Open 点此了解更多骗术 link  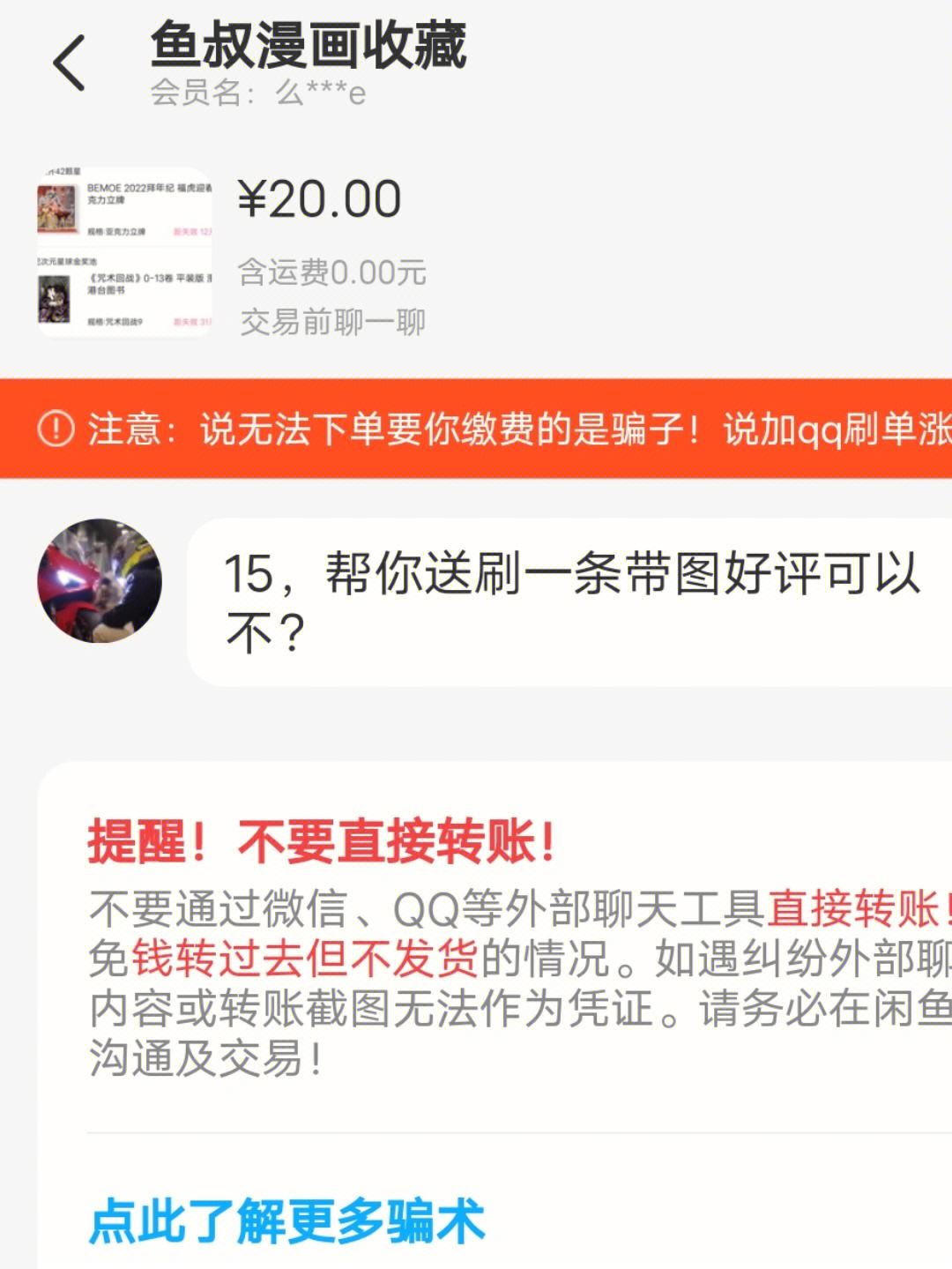coord(286,1221)
